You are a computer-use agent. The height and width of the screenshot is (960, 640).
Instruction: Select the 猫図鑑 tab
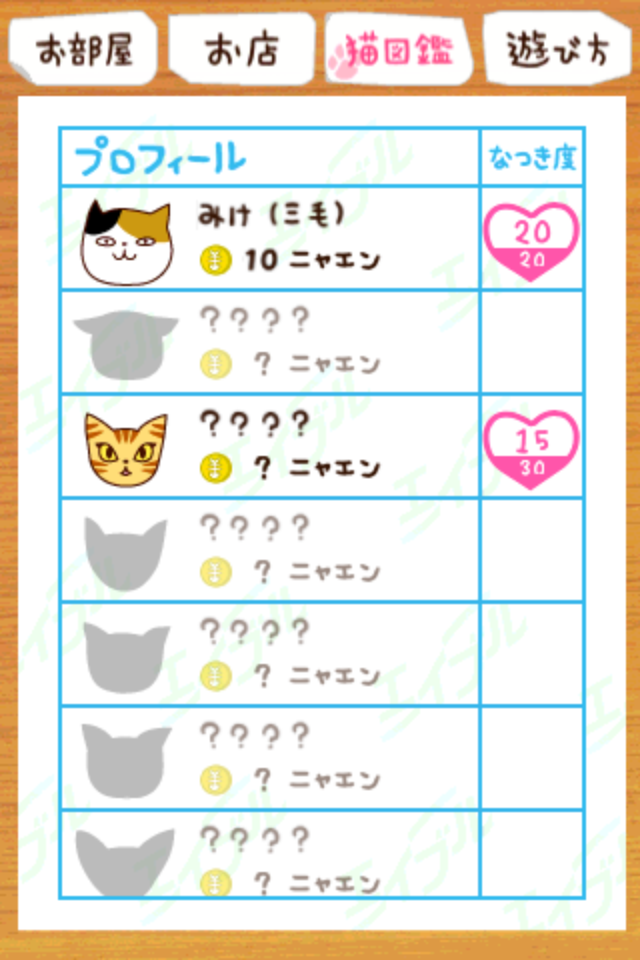click(x=398, y=50)
